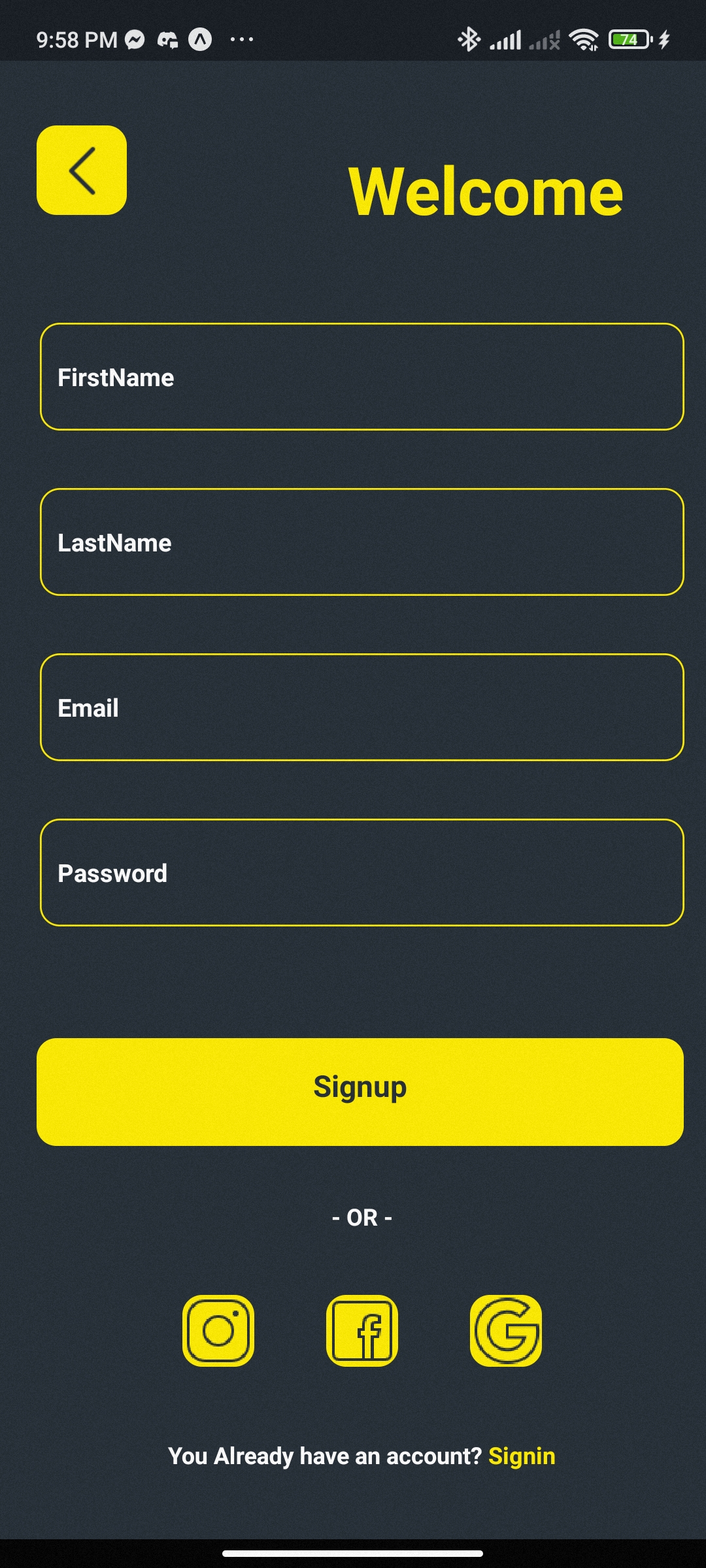Screen dimensions: 706x1568
Task: Focus the Password input field
Action: pyautogui.click(x=360, y=873)
